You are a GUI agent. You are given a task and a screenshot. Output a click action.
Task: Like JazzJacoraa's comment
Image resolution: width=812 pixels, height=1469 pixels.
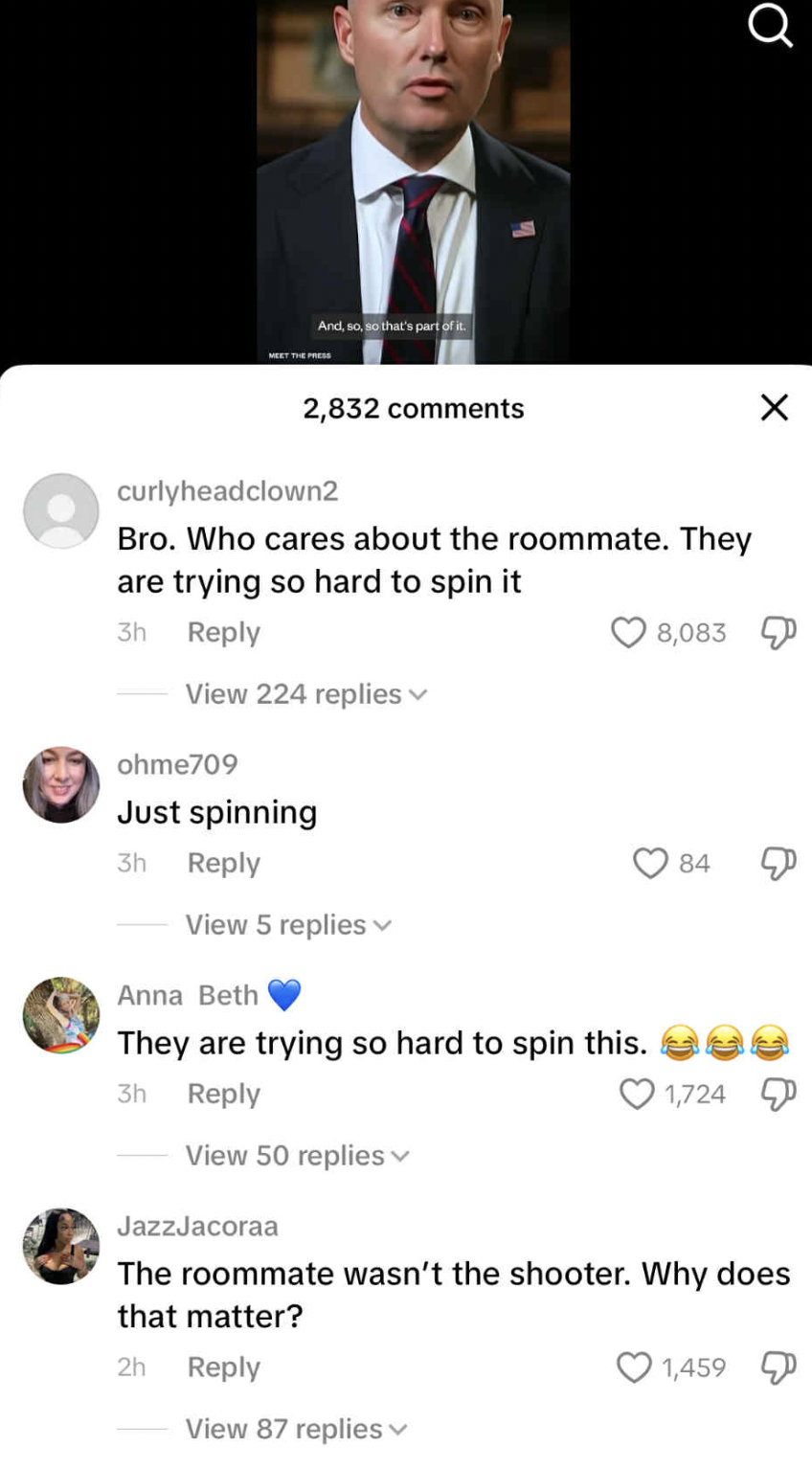click(x=634, y=1367)
